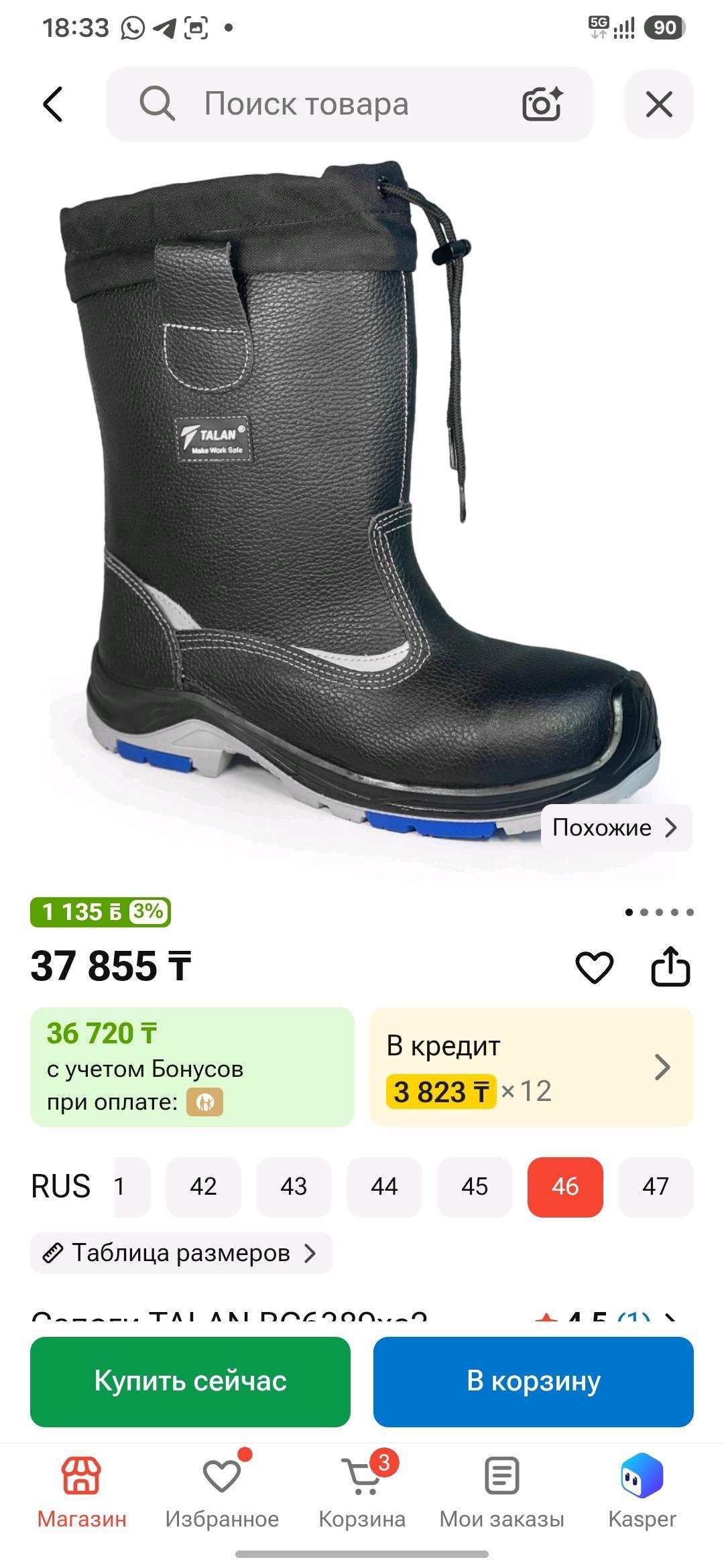The height and width of the screenshot is (1568, 724).
Task: Search by photo with the camera icon
Action: (542, 105)
